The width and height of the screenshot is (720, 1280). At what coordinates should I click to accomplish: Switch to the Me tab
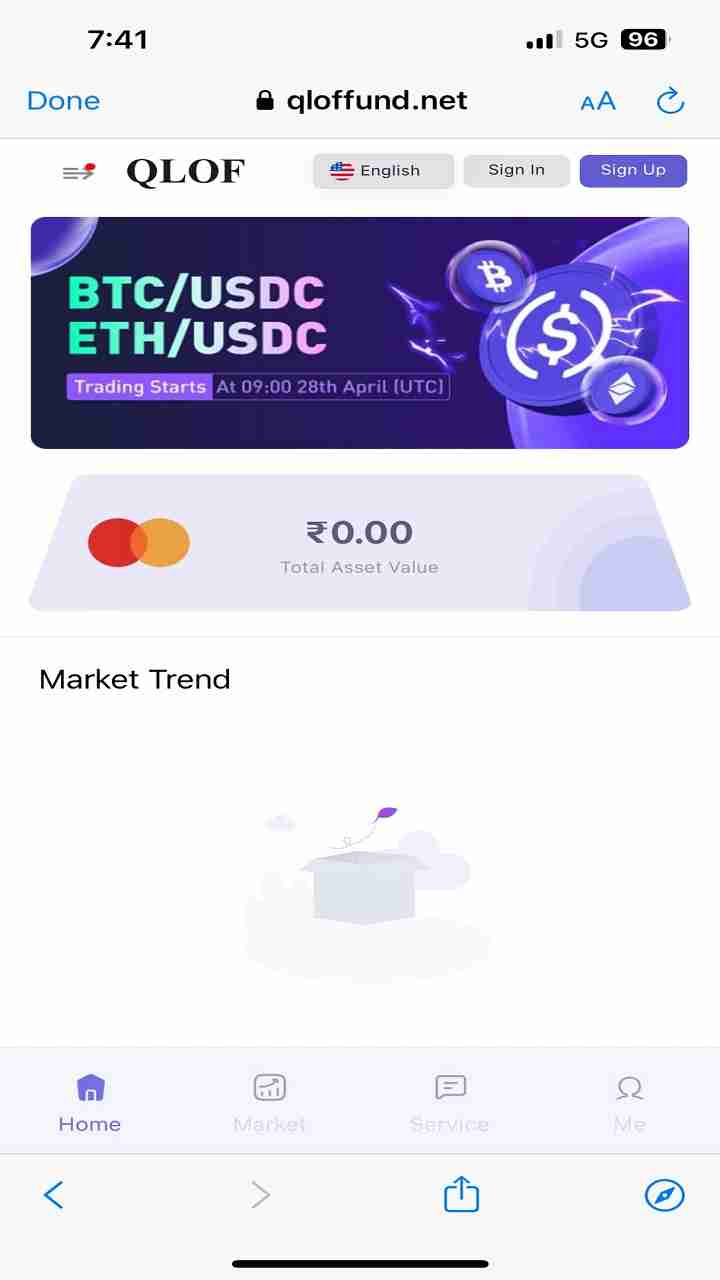629,1103
